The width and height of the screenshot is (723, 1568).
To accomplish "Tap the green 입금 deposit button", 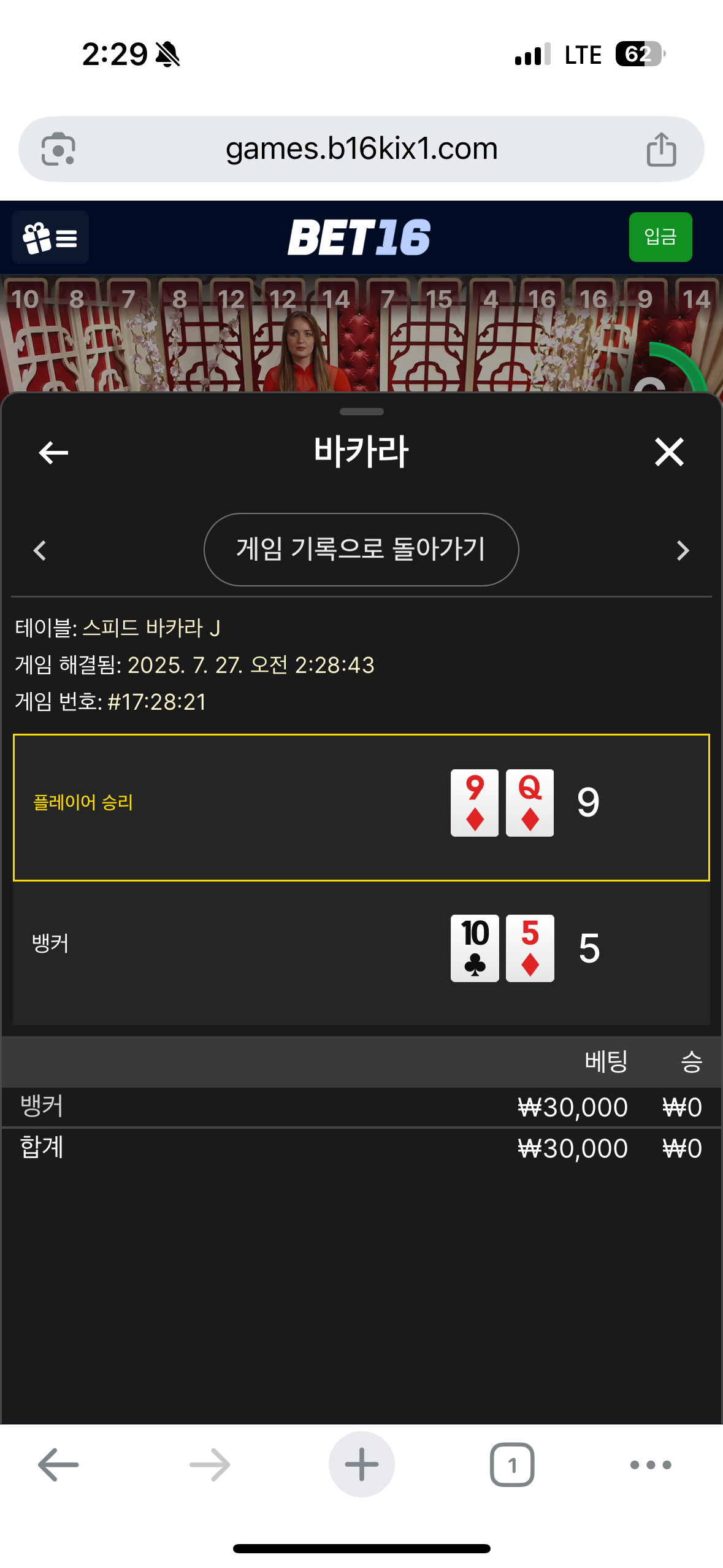I will pyautogui.click(x=660, y=237).
